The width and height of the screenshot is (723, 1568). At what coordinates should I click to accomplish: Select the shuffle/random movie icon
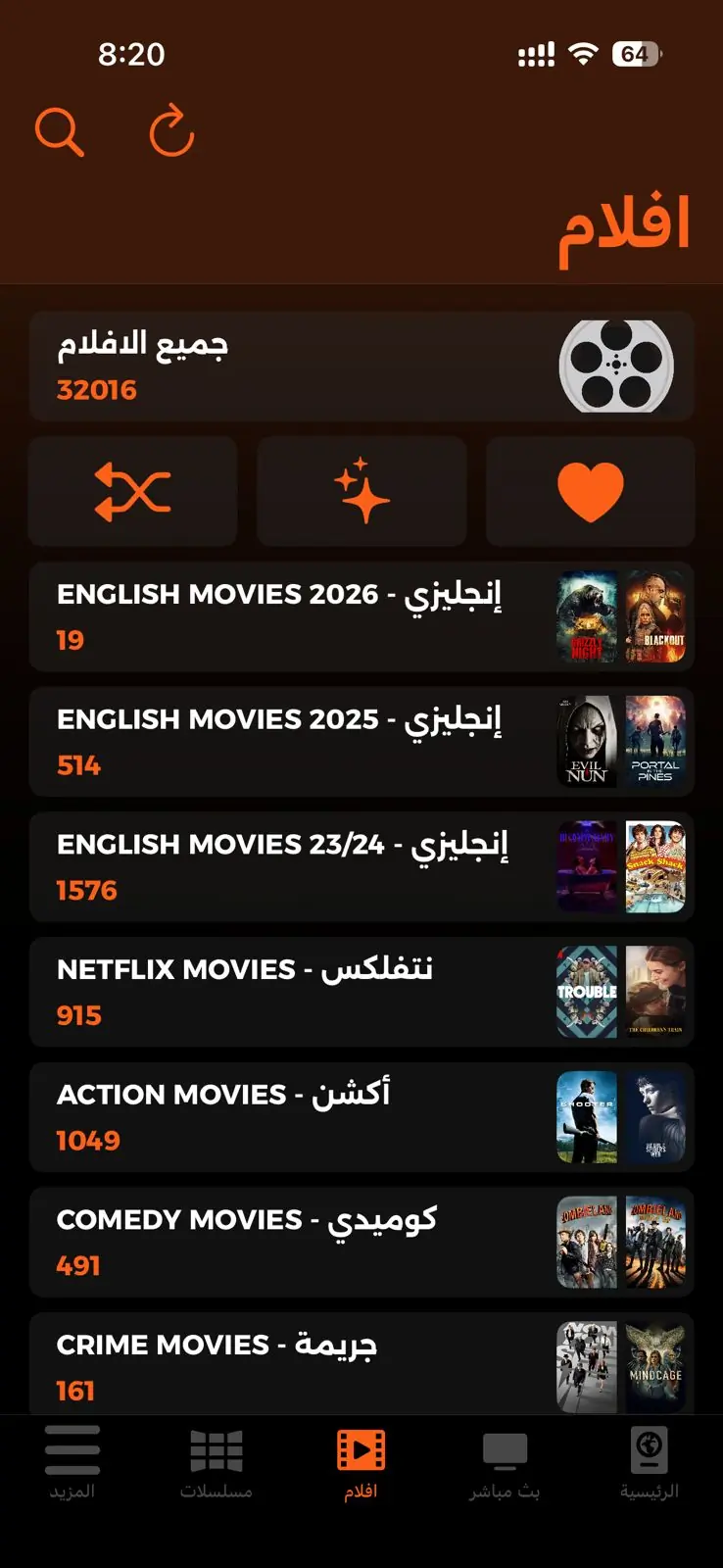tap(131, 491)
